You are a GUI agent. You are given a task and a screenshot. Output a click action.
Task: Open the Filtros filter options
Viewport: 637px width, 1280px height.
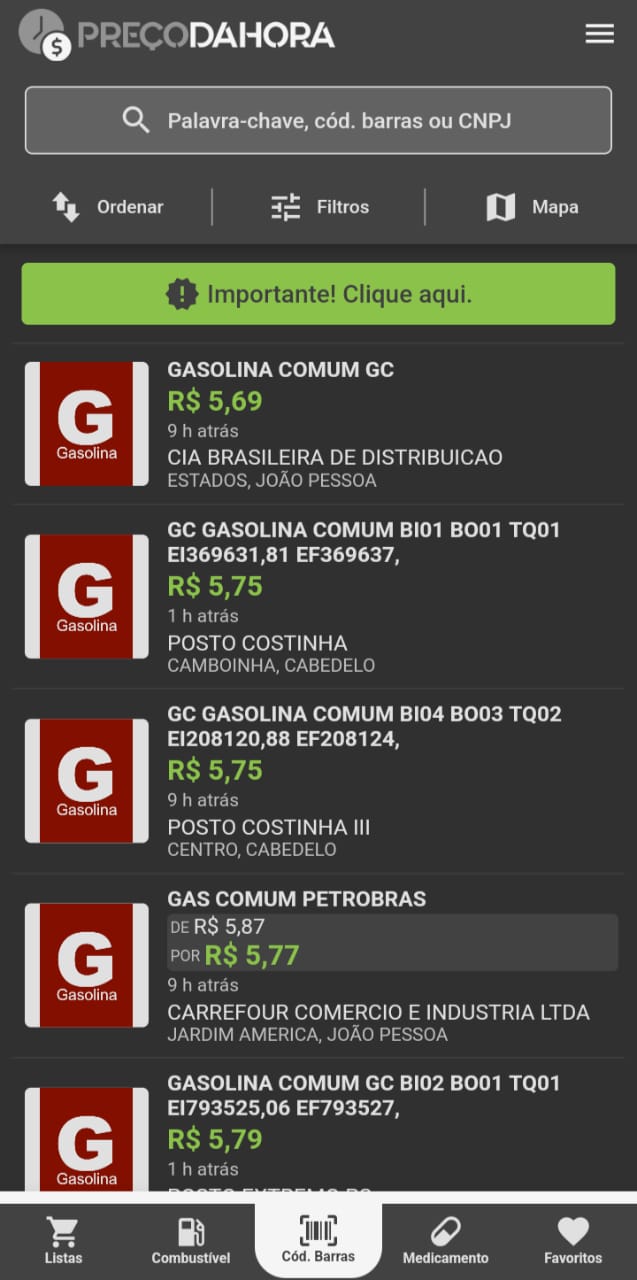[x=319, y=207]
